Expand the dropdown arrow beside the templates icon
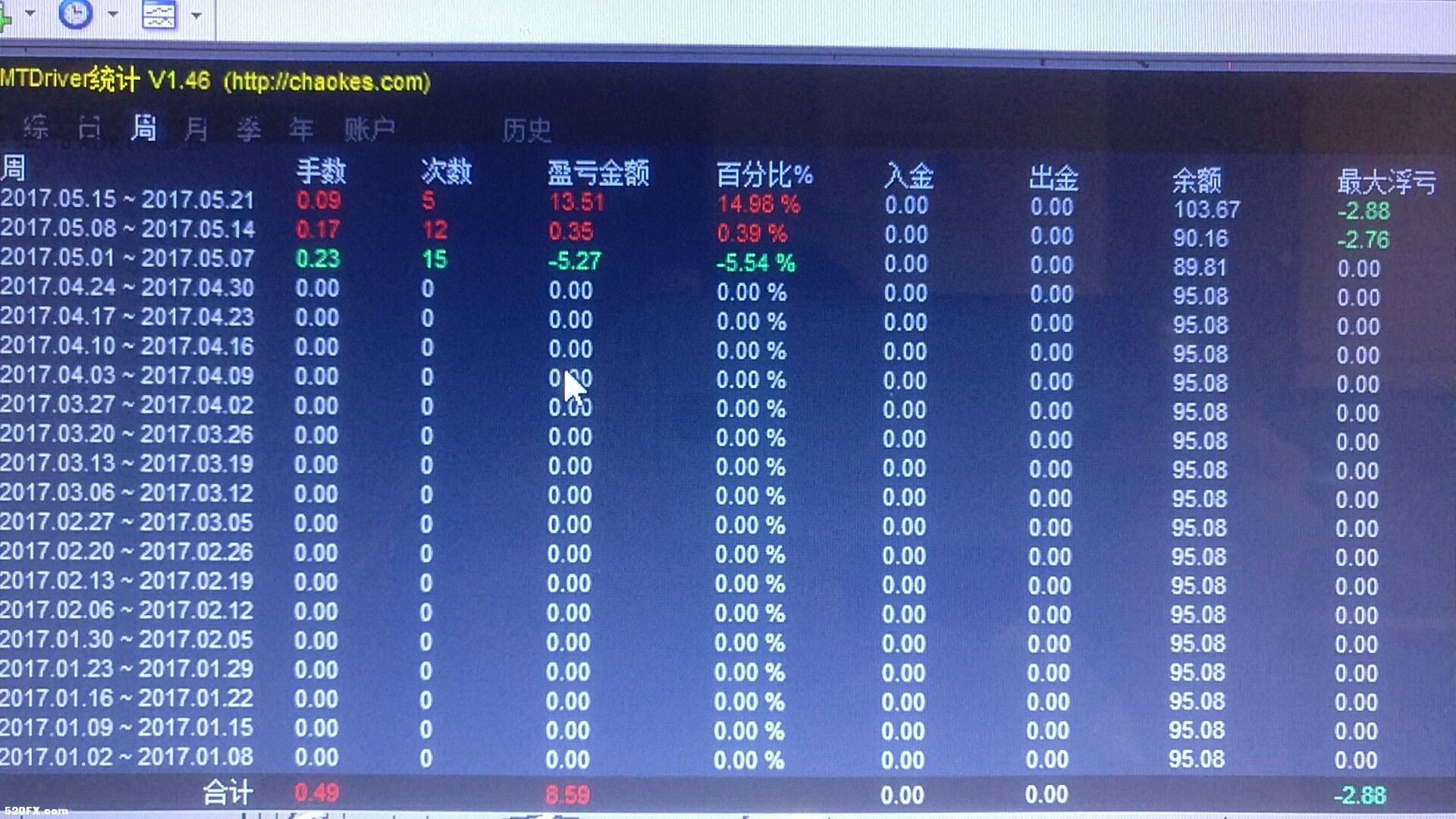Screen dimensions: 1456x819 [196, 14]
